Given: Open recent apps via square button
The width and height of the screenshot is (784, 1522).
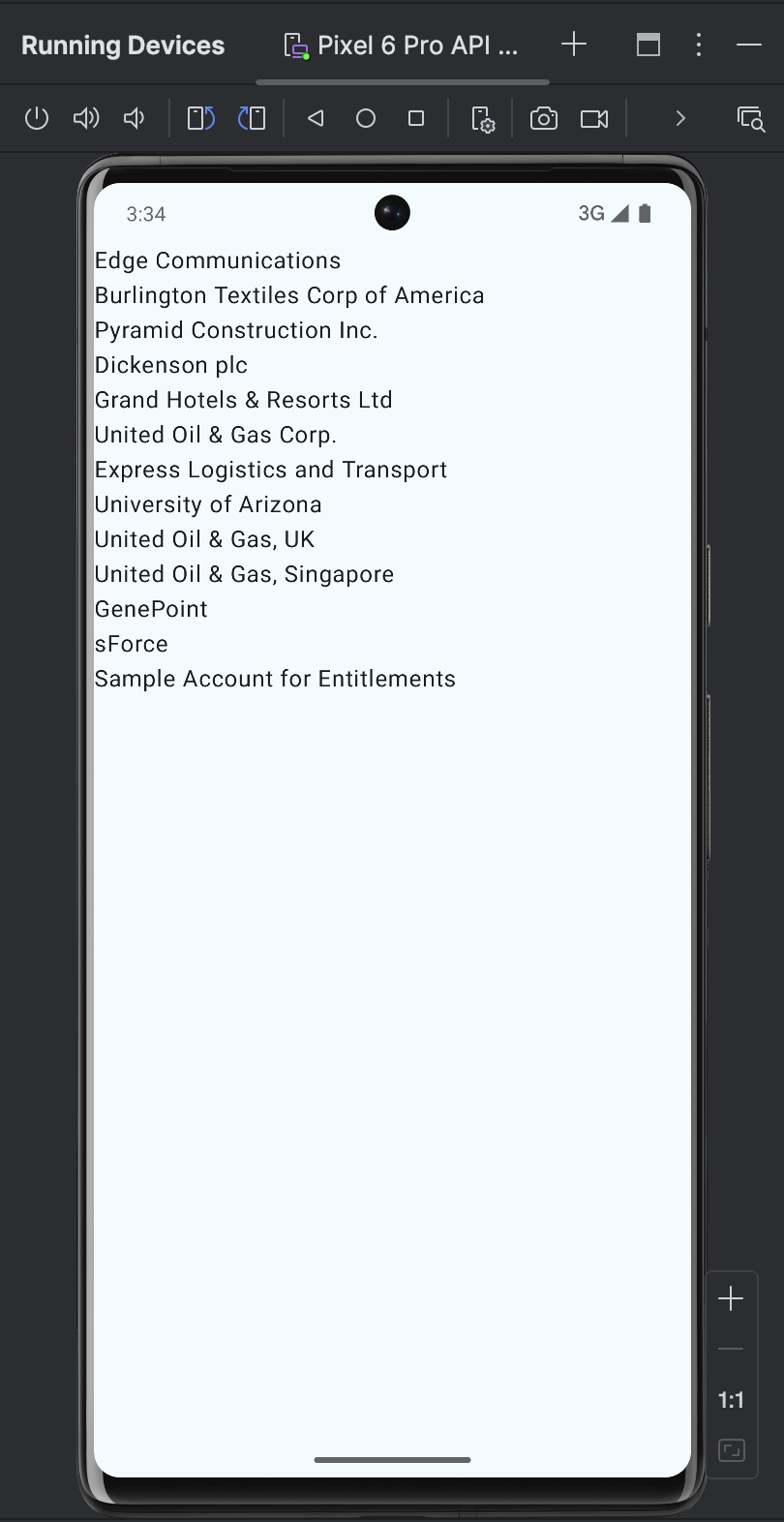Looking at the screenshot, I should click(416, 118).
